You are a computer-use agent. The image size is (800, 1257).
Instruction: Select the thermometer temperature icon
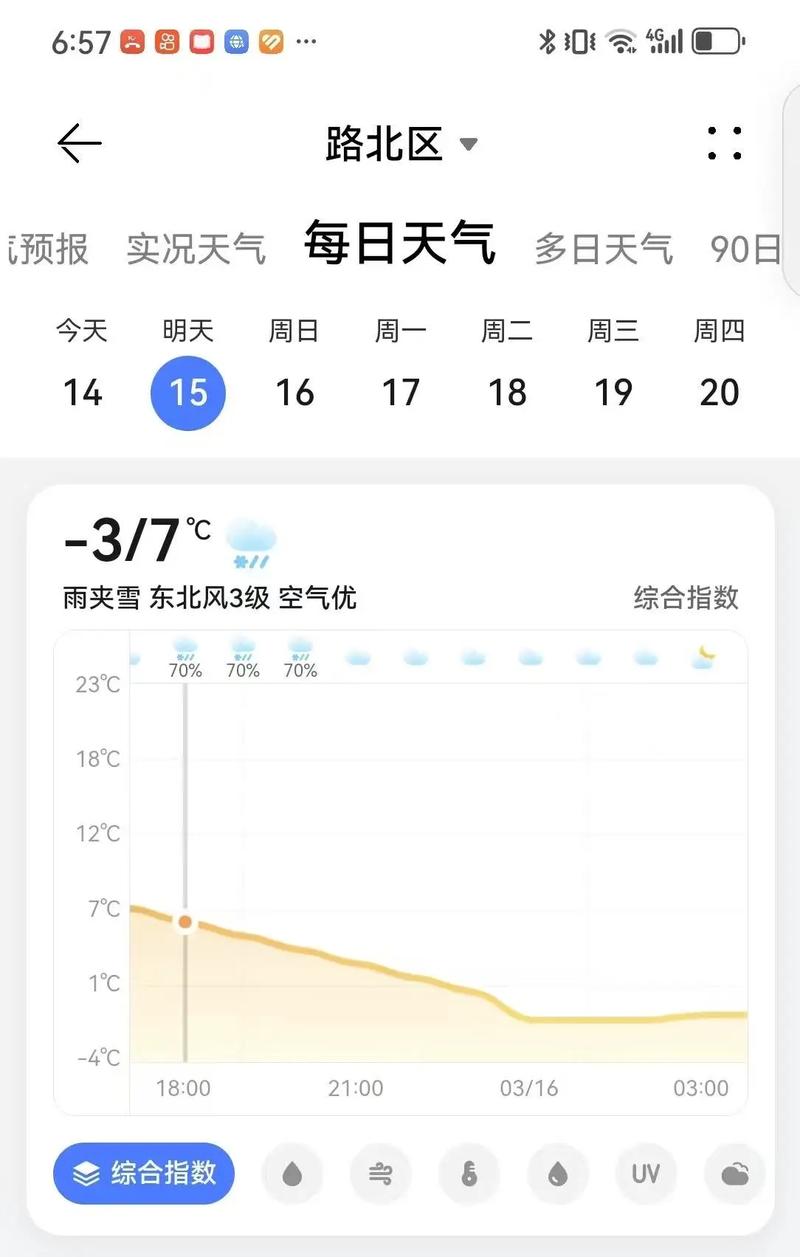(468, 1174)
